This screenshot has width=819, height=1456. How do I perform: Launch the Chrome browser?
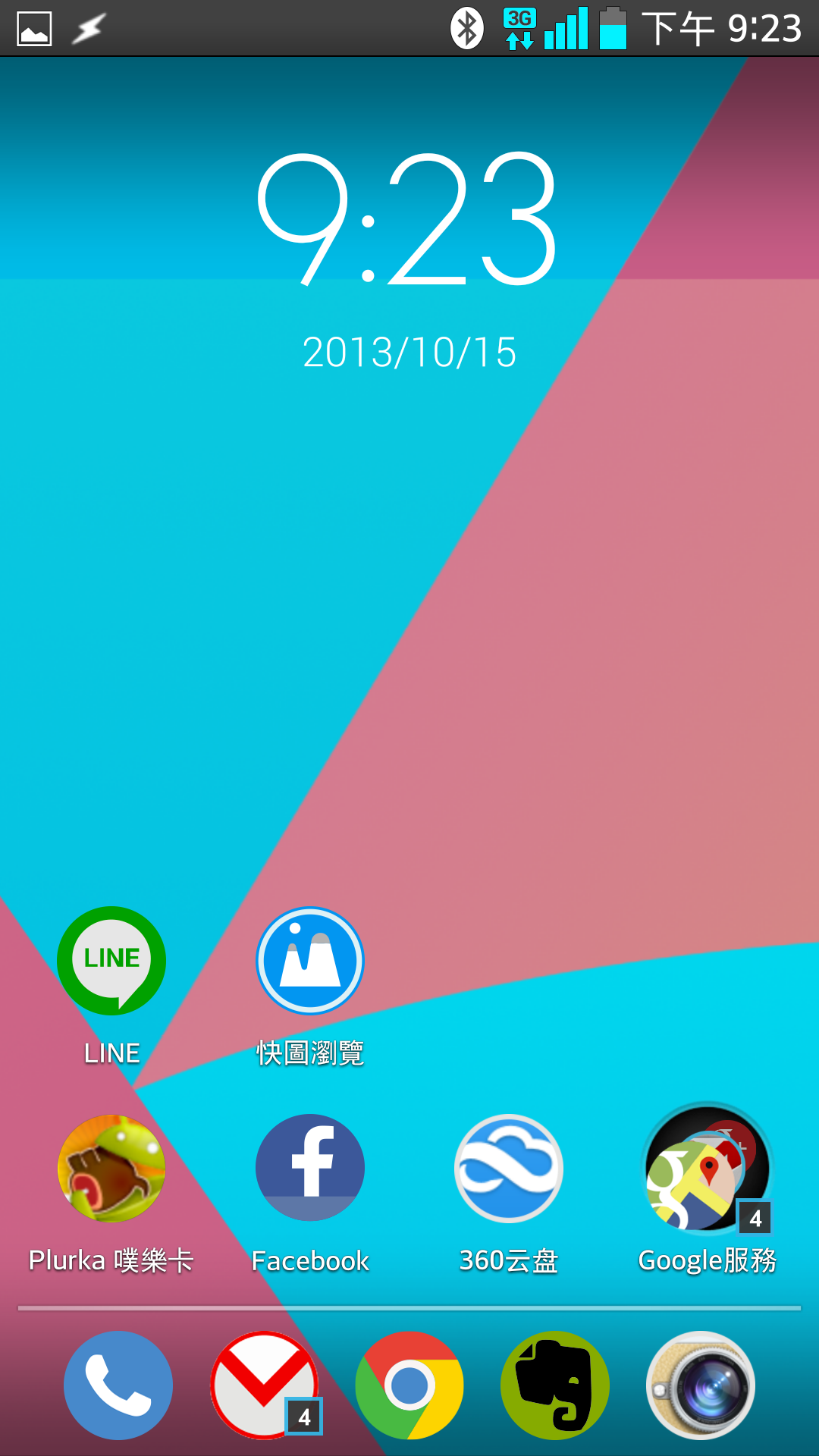409,1385
